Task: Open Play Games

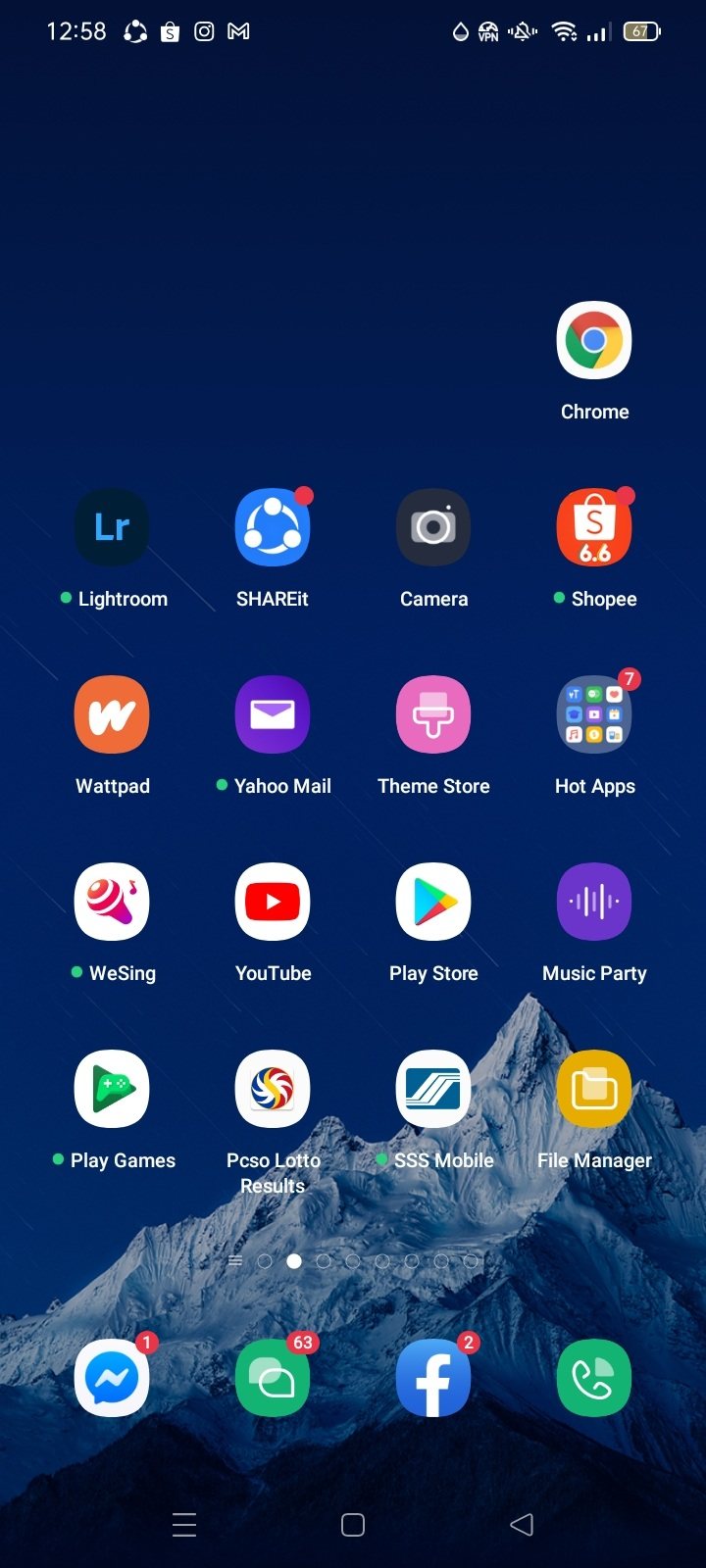Action: 112,1089
